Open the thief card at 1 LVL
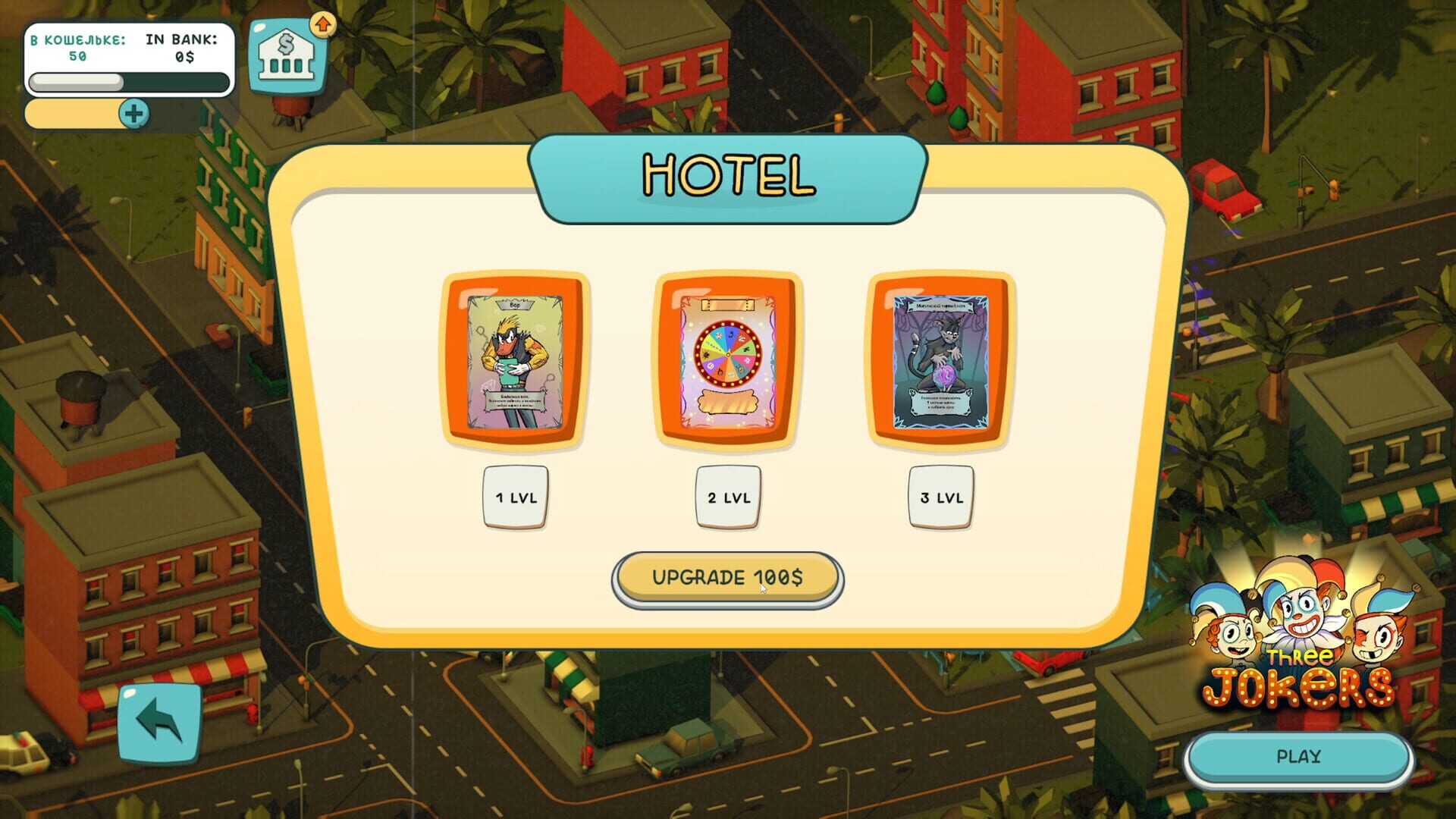Screen dimensions: 1456x819 (516, 361)
